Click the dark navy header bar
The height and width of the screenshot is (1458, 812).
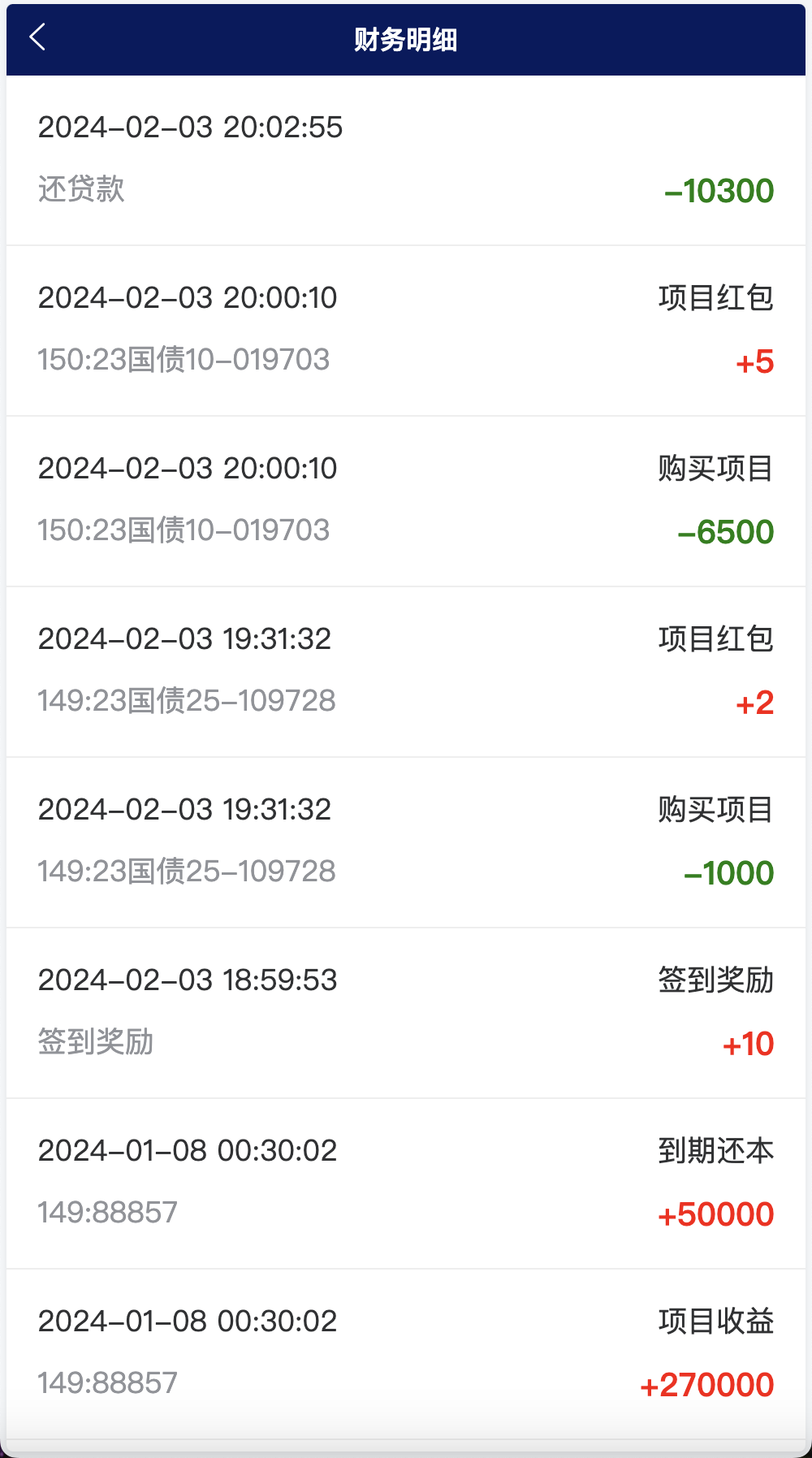(x=406, y=38)
